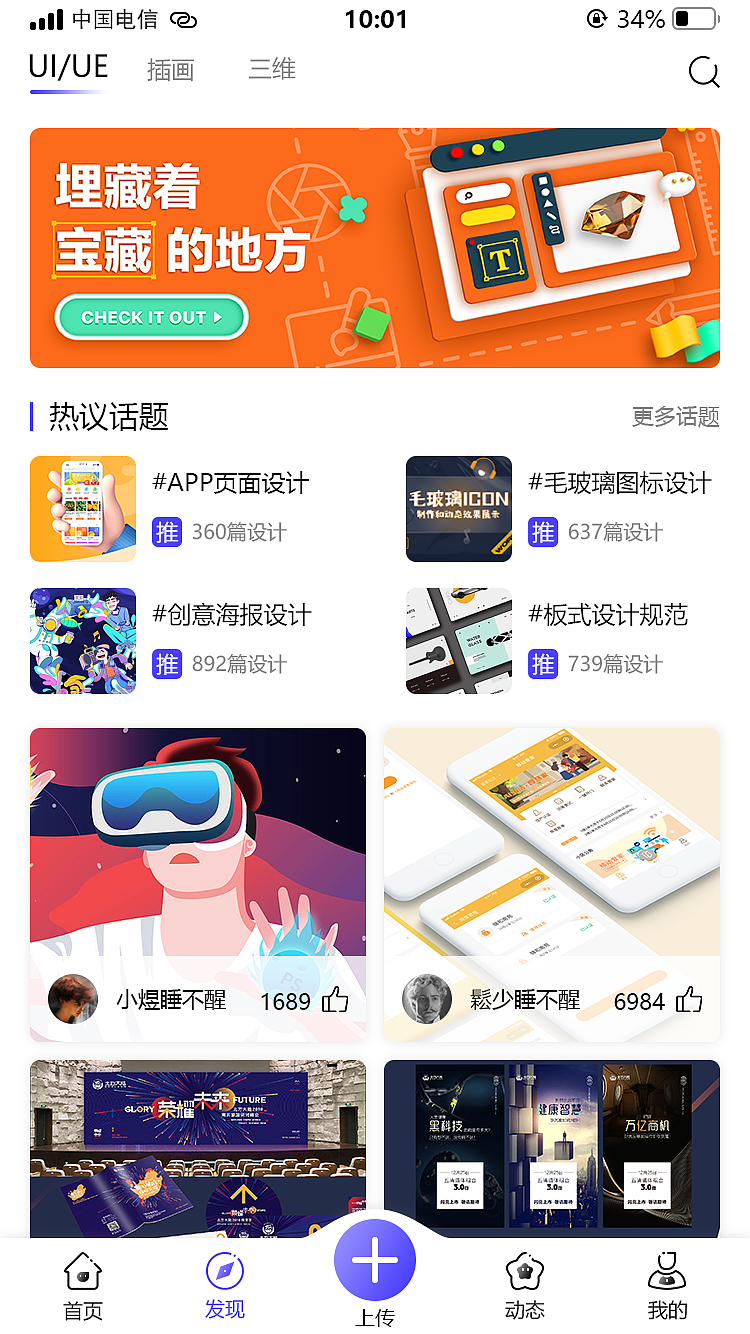The image size is (750, 1334).
Task: Open the search magnifier icon
Action: point(705,71)
